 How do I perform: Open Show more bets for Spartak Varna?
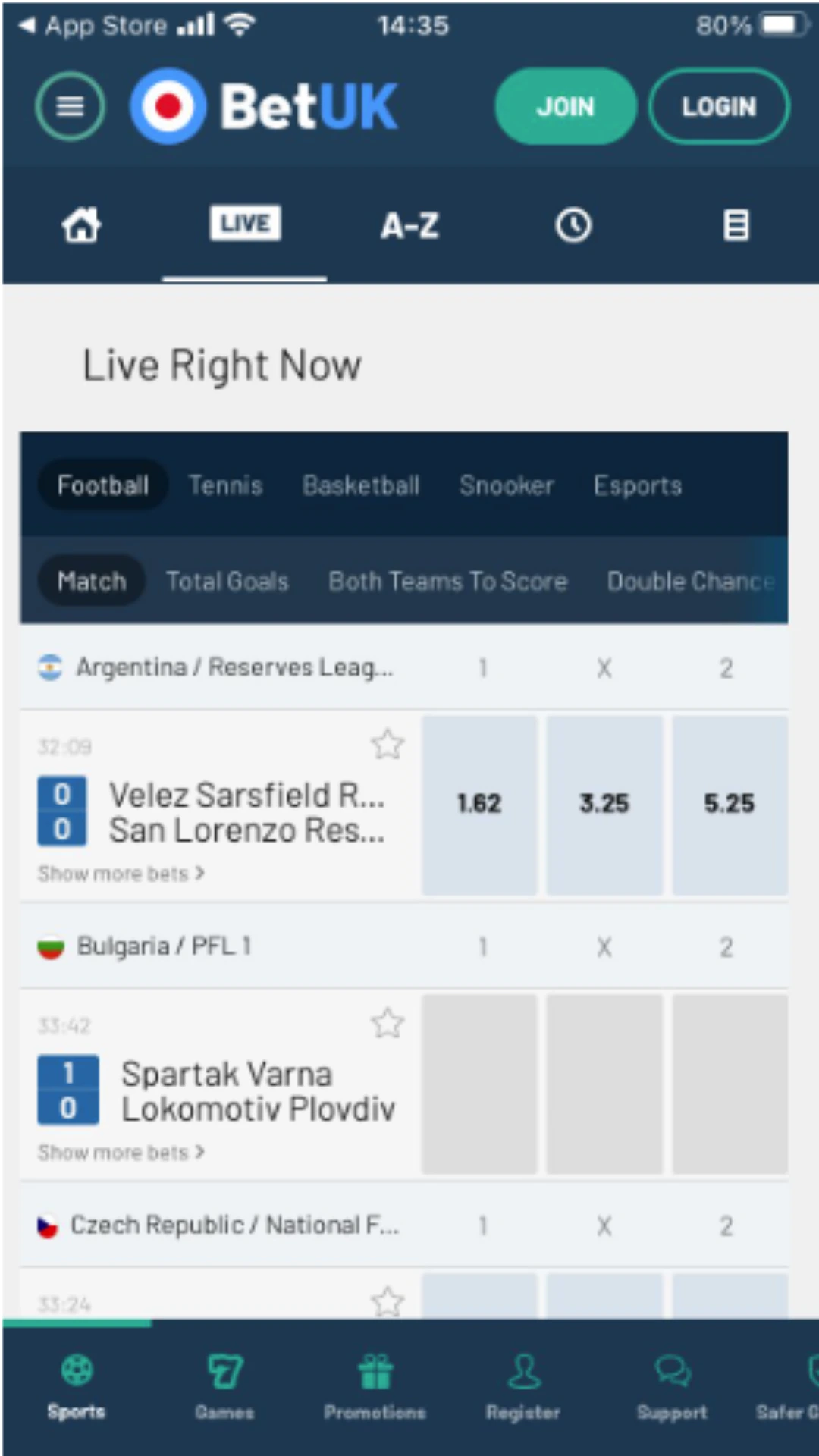tap(121, 1152)
